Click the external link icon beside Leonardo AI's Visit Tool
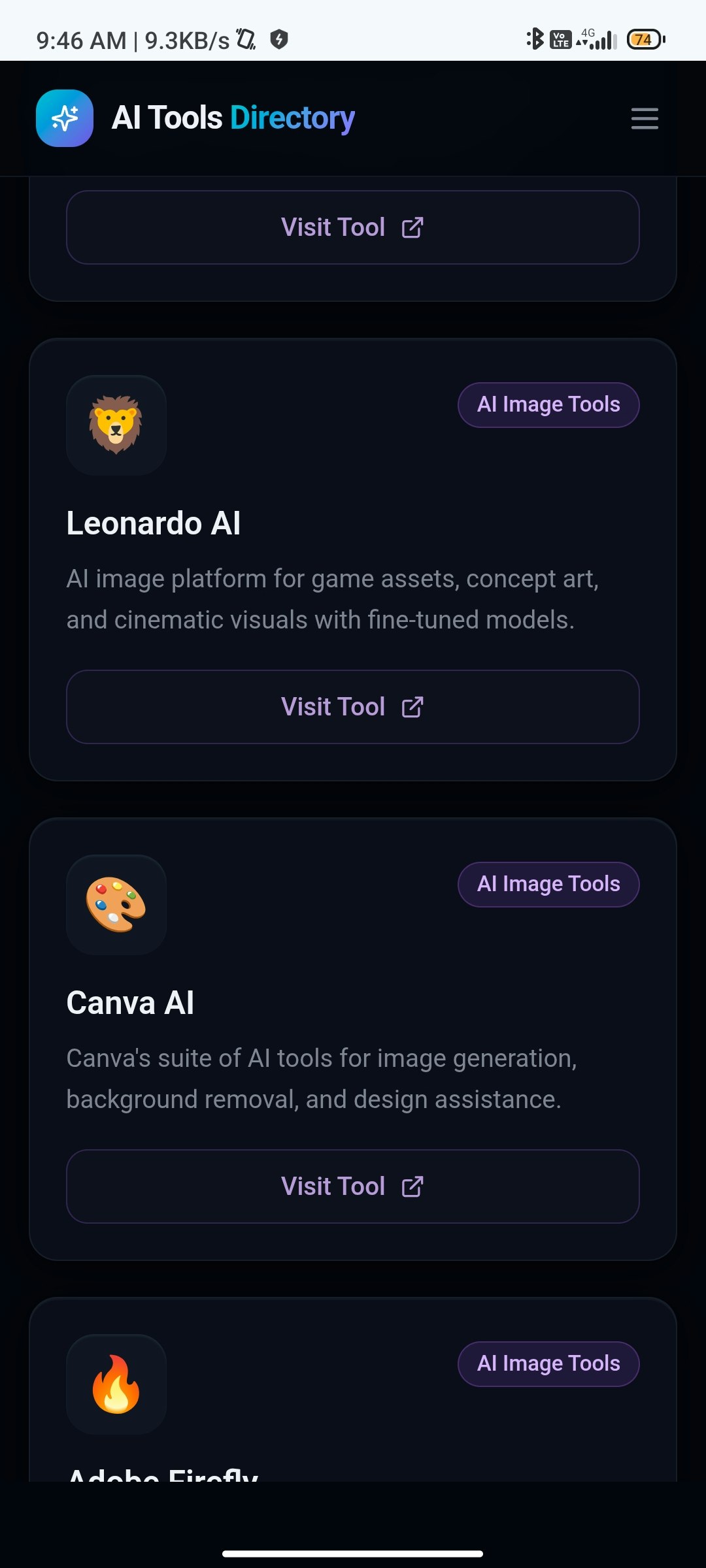 click(x=412, y=706)
